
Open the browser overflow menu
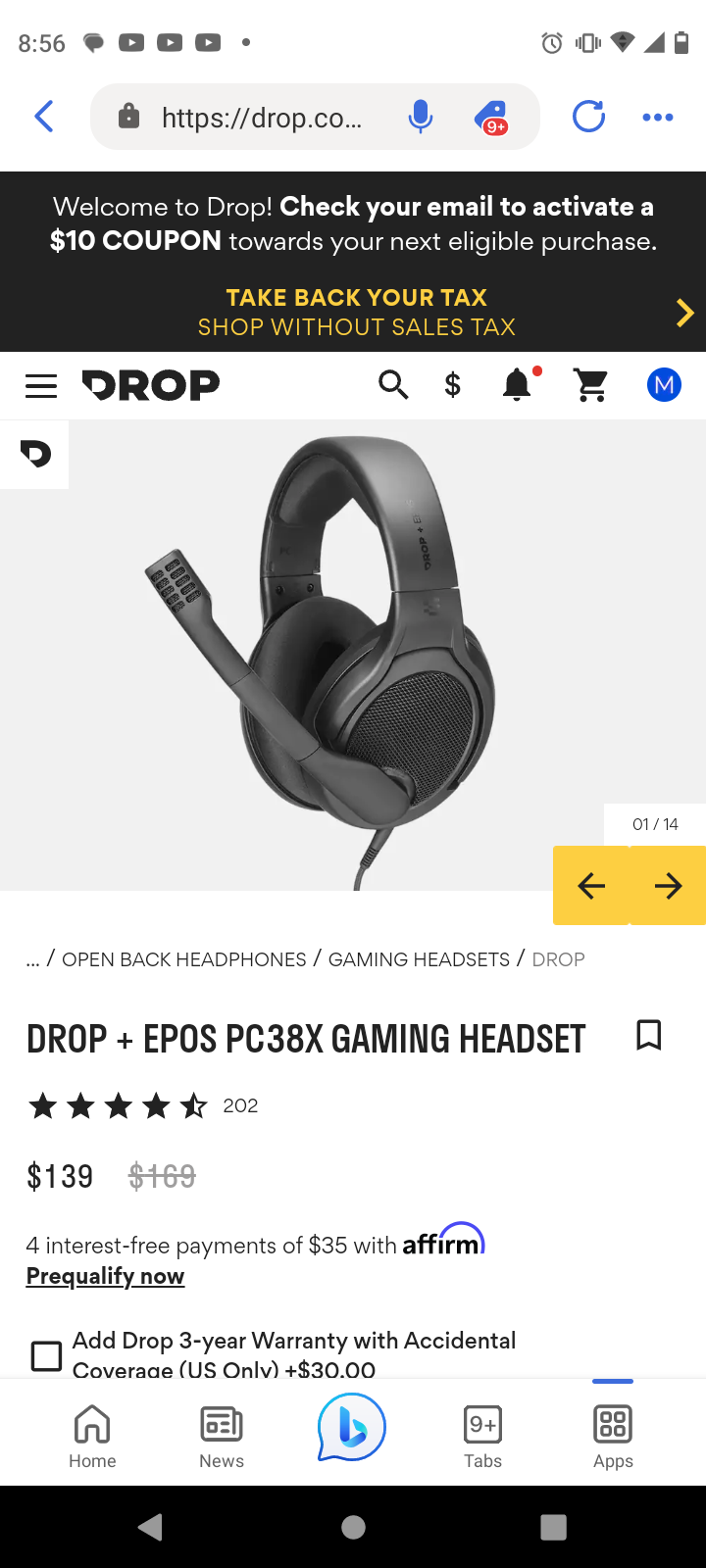657,118
